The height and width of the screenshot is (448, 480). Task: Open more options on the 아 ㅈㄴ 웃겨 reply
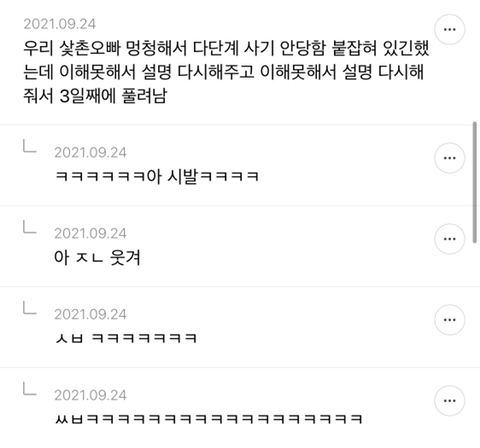click(450, 239)
